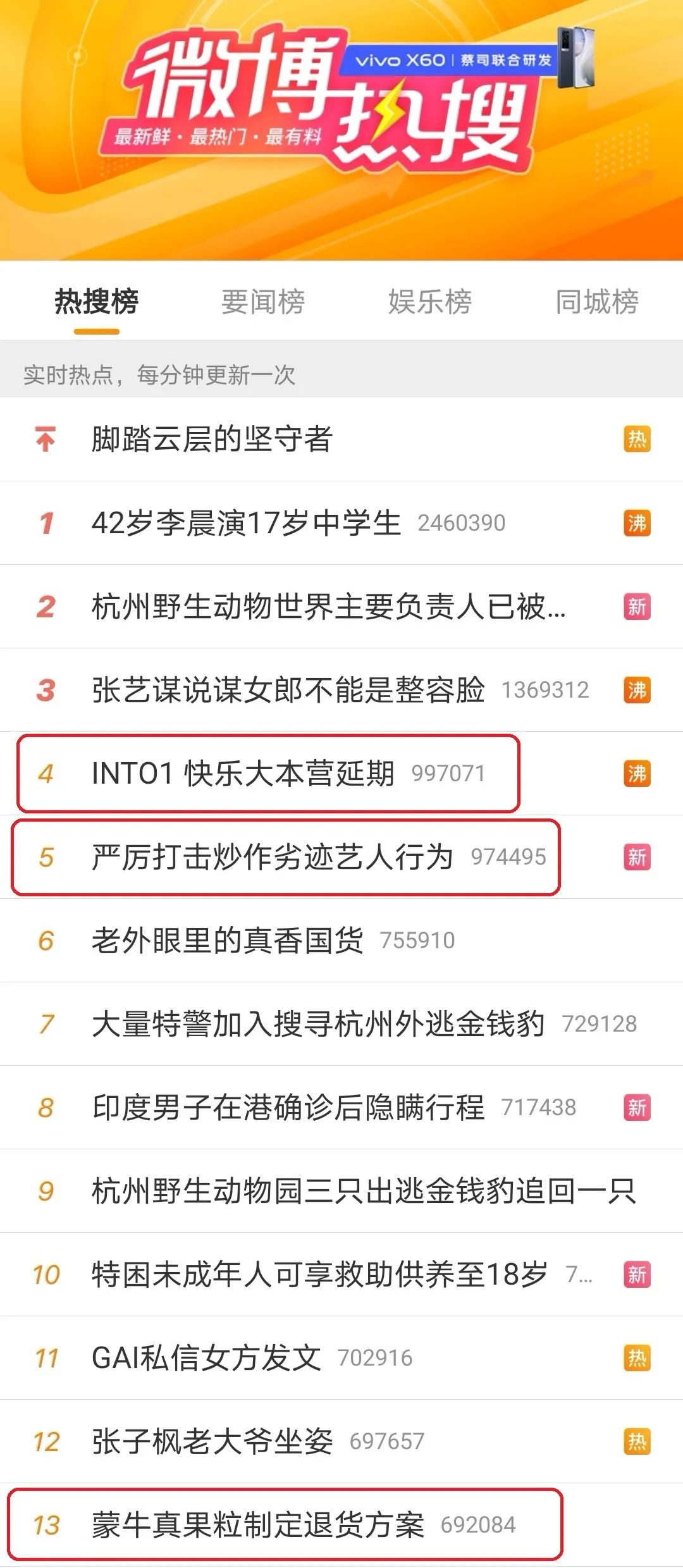This screenshot has height=1568, width=683.
Task: Open the topic GAI私信女方发文
Action: click(x=341, y=1357)
